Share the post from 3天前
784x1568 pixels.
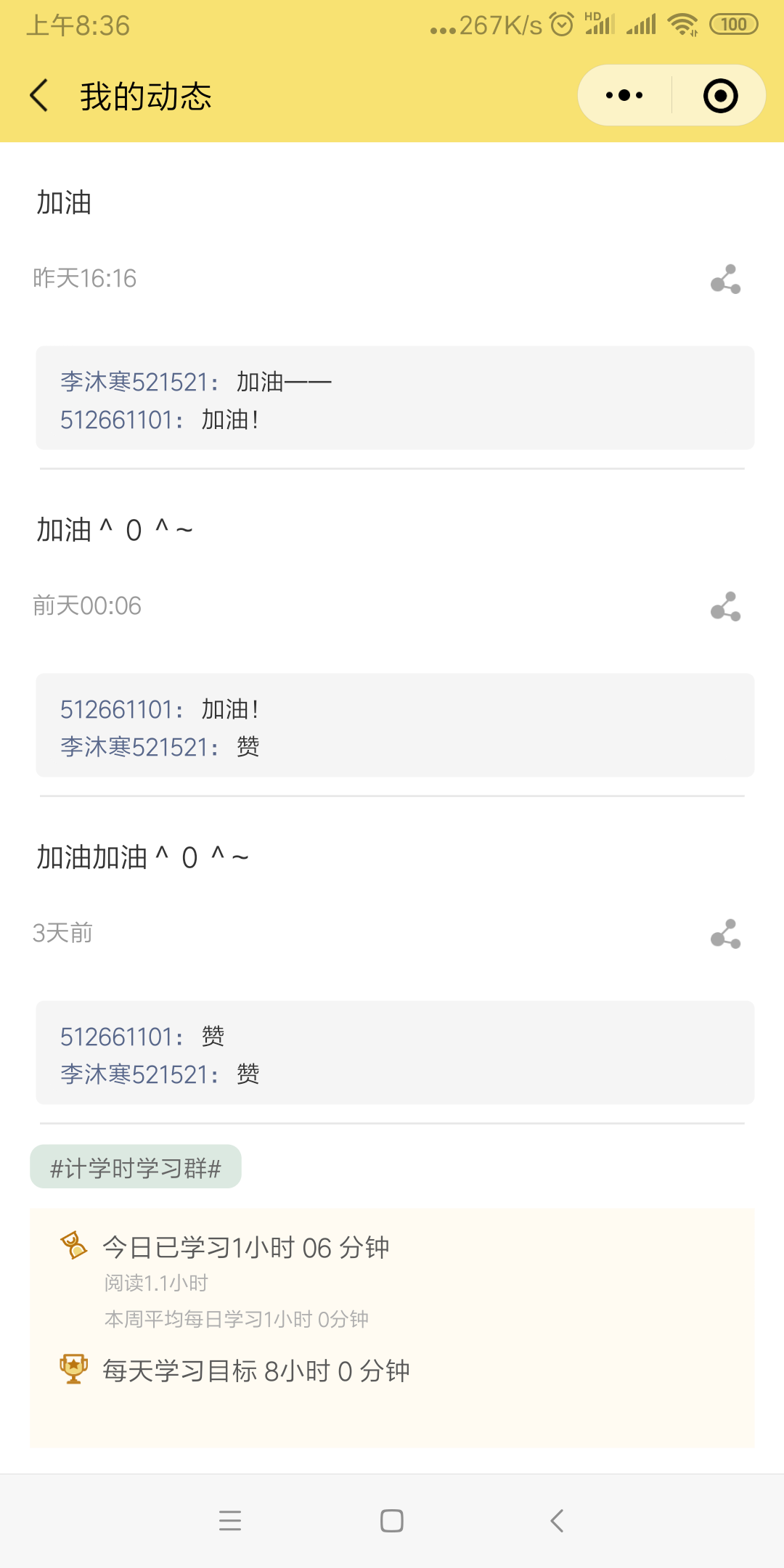(725, 934)
